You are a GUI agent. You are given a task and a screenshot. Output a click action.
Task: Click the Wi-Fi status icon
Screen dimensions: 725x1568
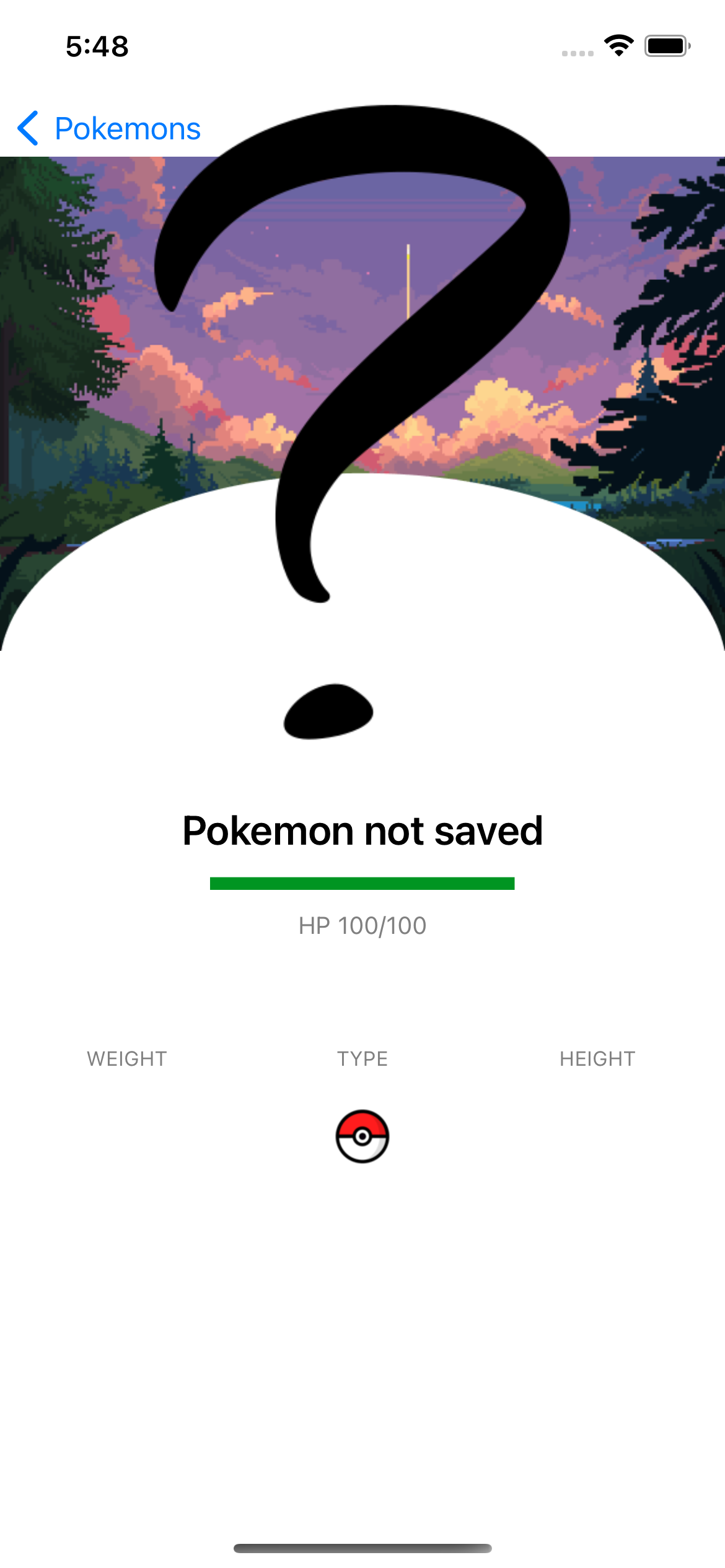tap(618, 43)
